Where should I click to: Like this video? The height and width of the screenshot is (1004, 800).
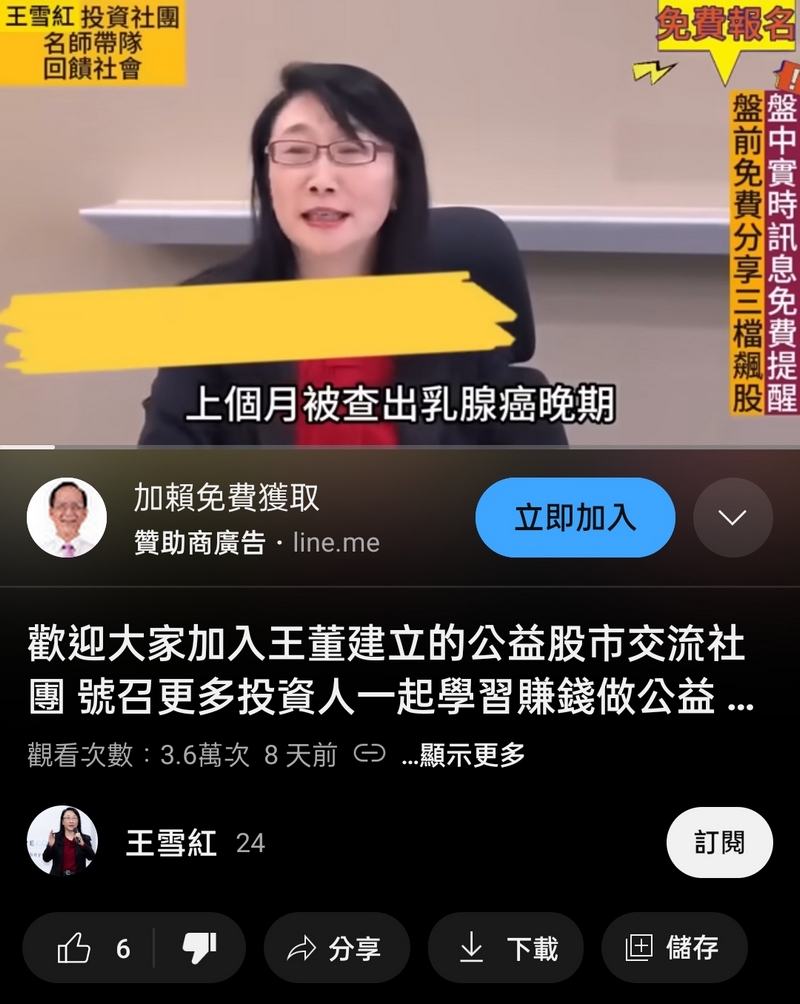pyautogui.click(x=90, y=948)
